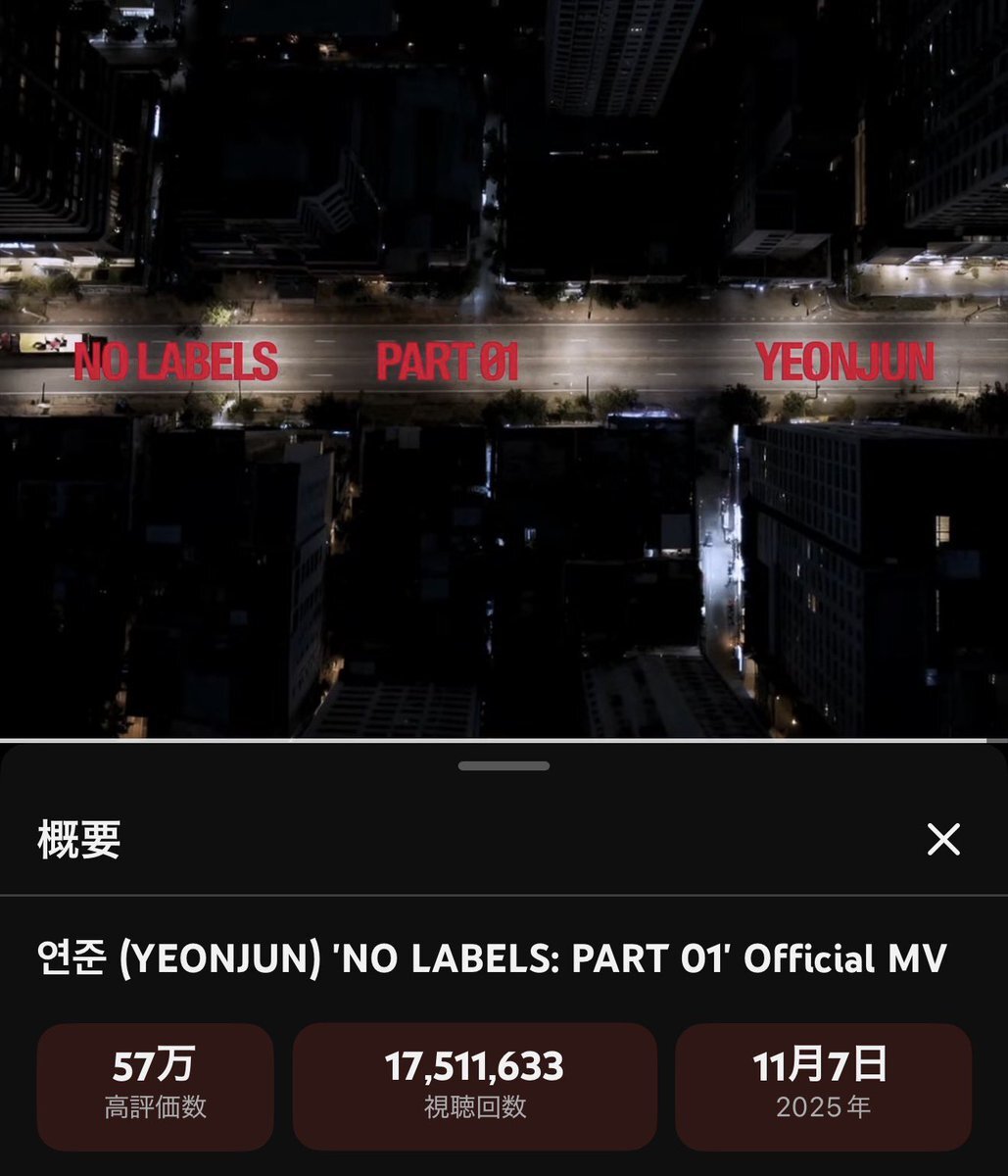Tap the description panel drag handle
Screen dimensions: 1008x1176
(x=504, y=764)
